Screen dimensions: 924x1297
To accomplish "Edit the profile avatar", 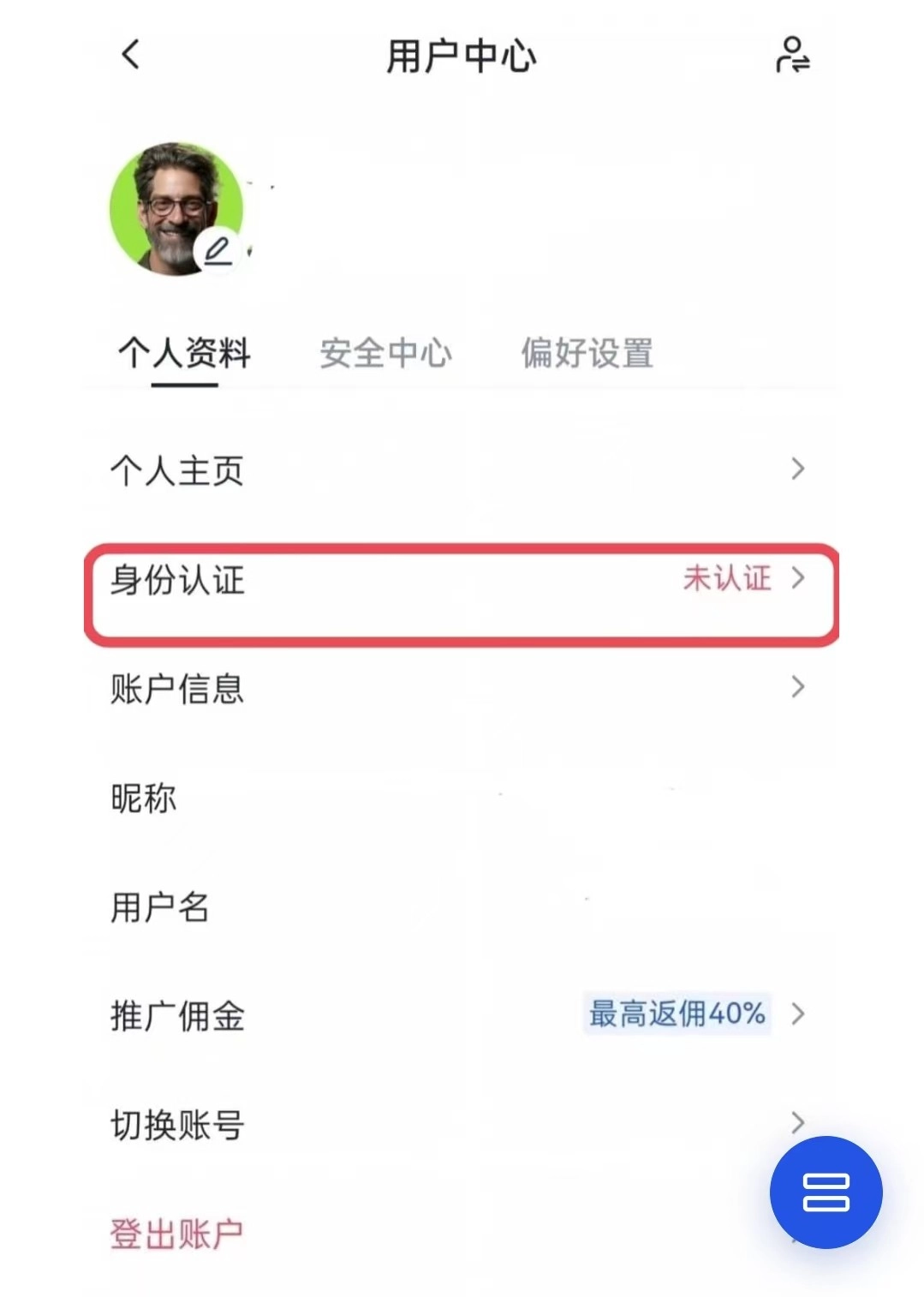I will click(x=218, y=251).
